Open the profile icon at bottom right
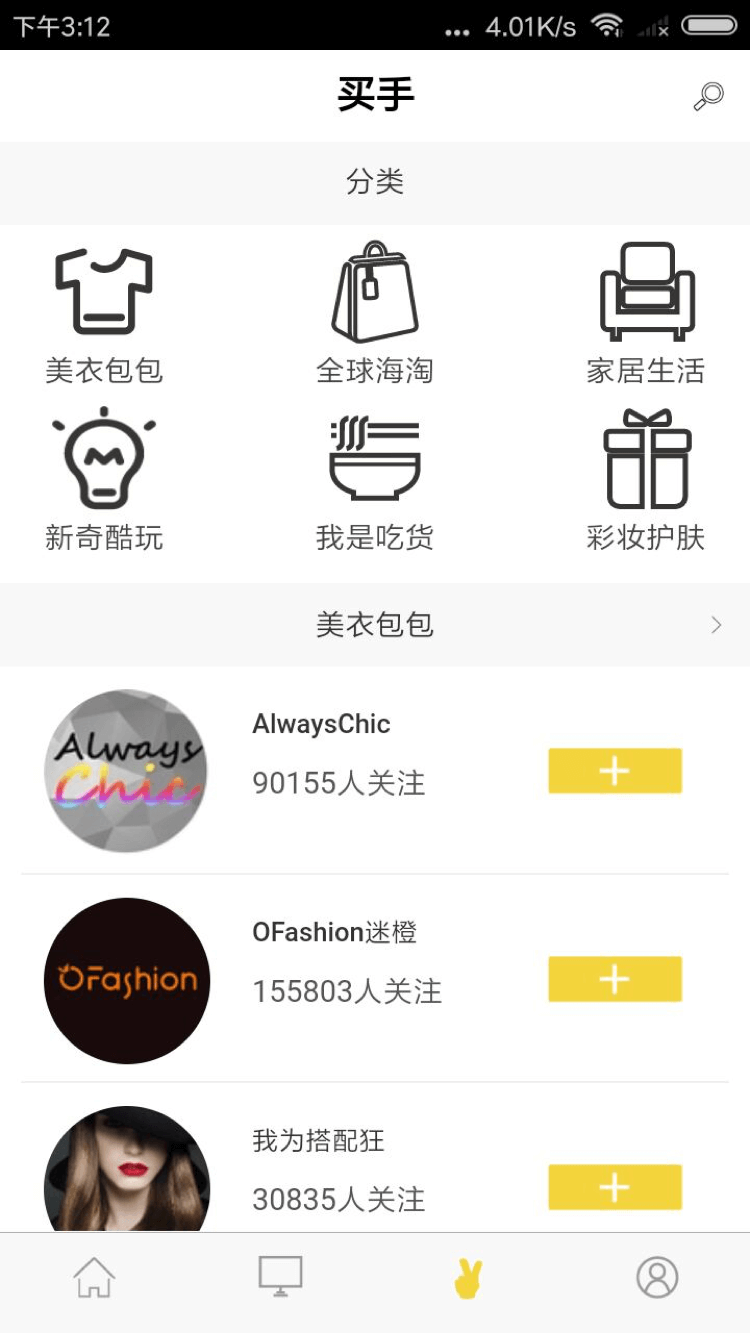 pos(656,1275)
